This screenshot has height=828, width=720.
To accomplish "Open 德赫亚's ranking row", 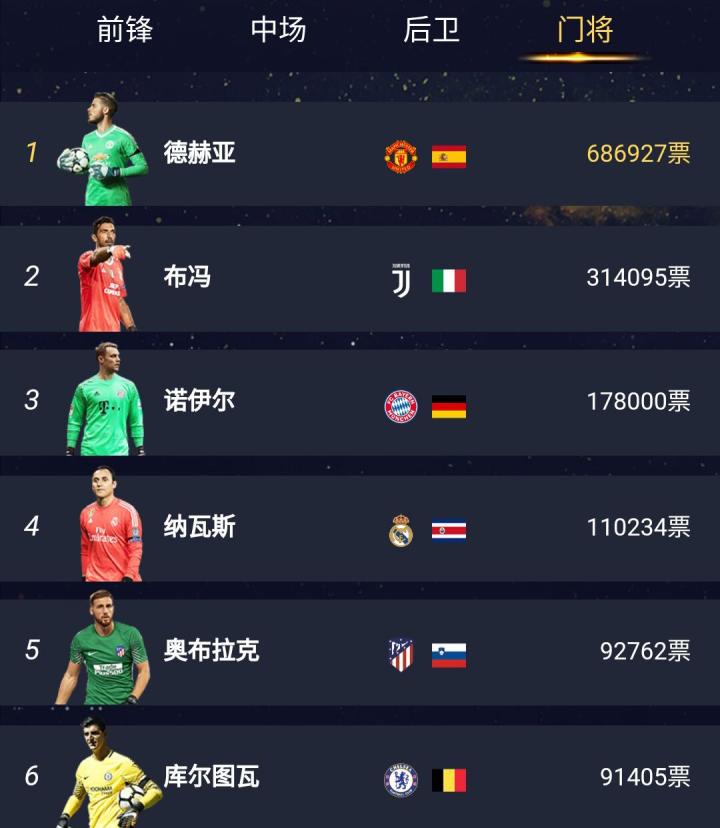I will click(360, 154).
